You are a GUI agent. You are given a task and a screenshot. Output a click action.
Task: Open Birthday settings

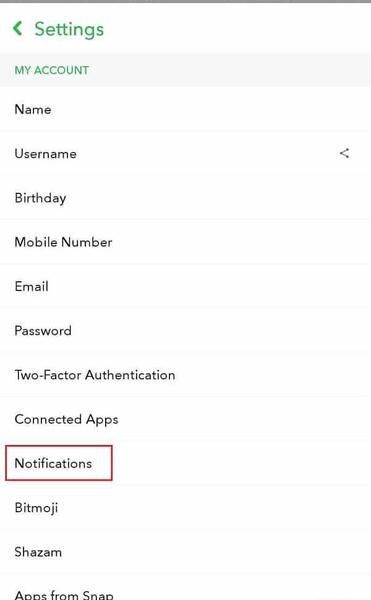[186, 198]
